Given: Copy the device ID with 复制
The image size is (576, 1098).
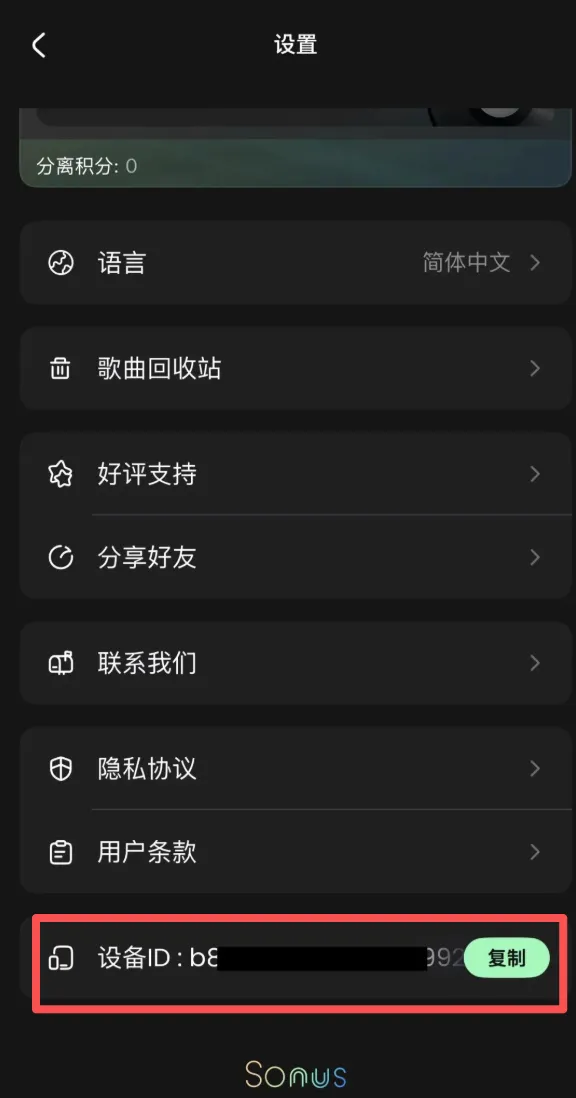Looking at the screenshot, I should [507, 958].
